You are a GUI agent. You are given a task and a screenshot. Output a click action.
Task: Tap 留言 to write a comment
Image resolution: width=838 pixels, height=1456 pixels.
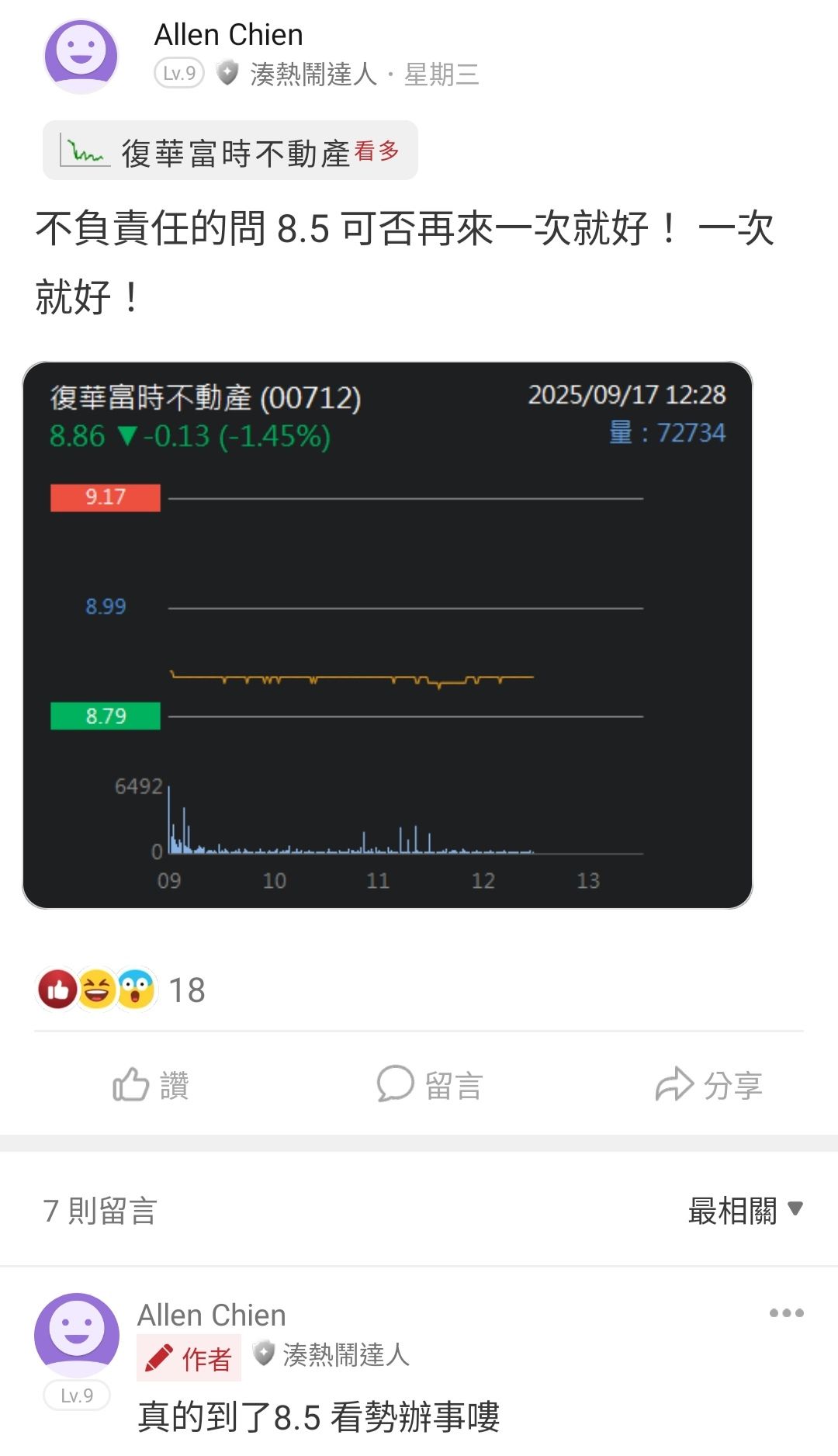430,1084
